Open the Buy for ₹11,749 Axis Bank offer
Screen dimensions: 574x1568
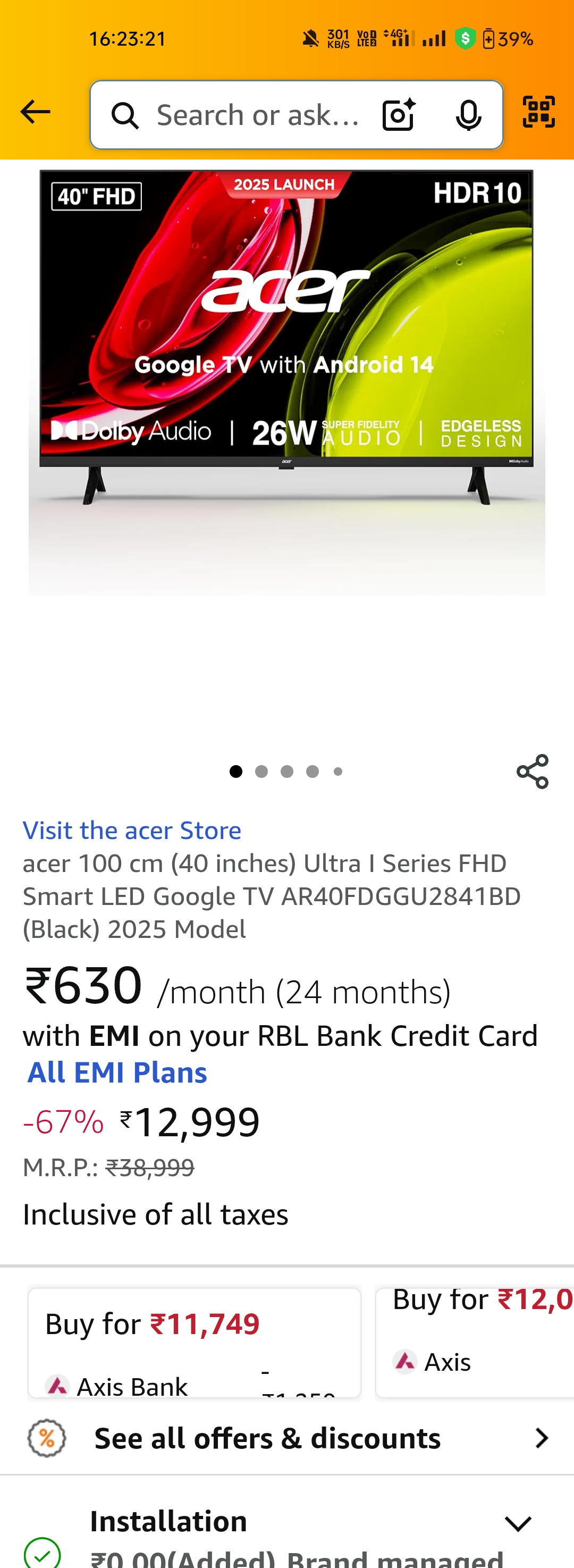(x=194, y=1342)
